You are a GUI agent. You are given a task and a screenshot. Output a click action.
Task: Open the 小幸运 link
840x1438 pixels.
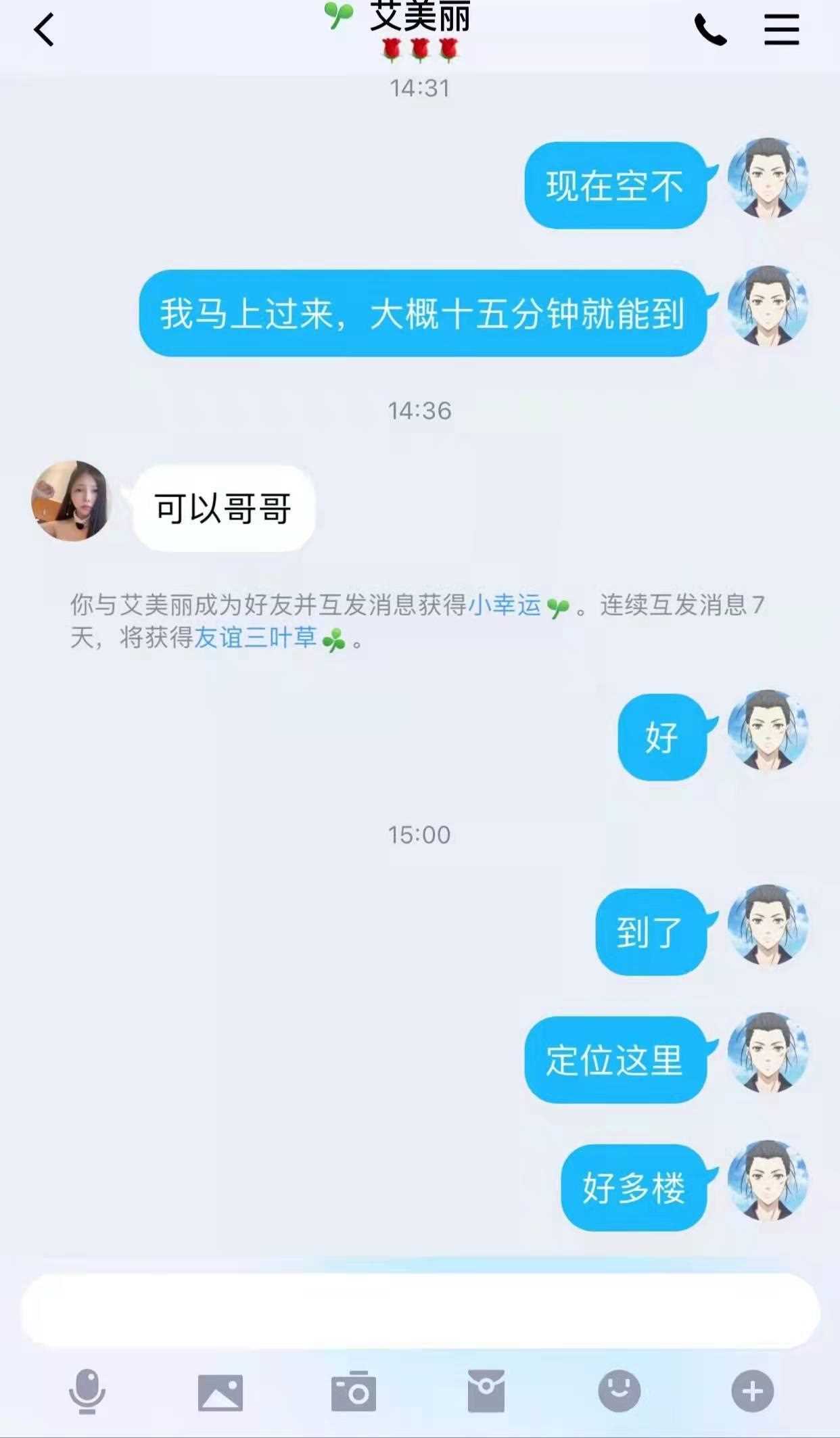tap(505, 605)
